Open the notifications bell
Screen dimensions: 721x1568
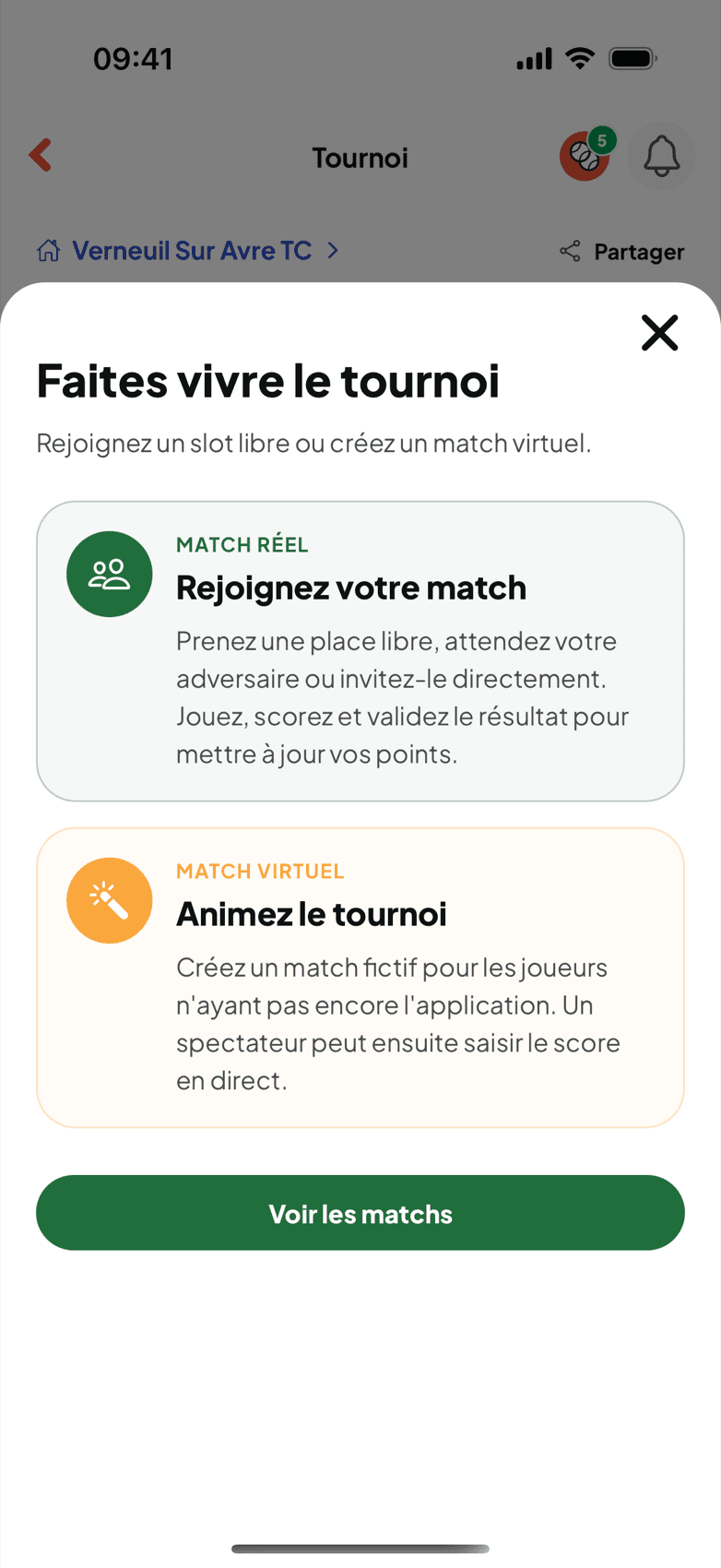[x=661, y=156]
